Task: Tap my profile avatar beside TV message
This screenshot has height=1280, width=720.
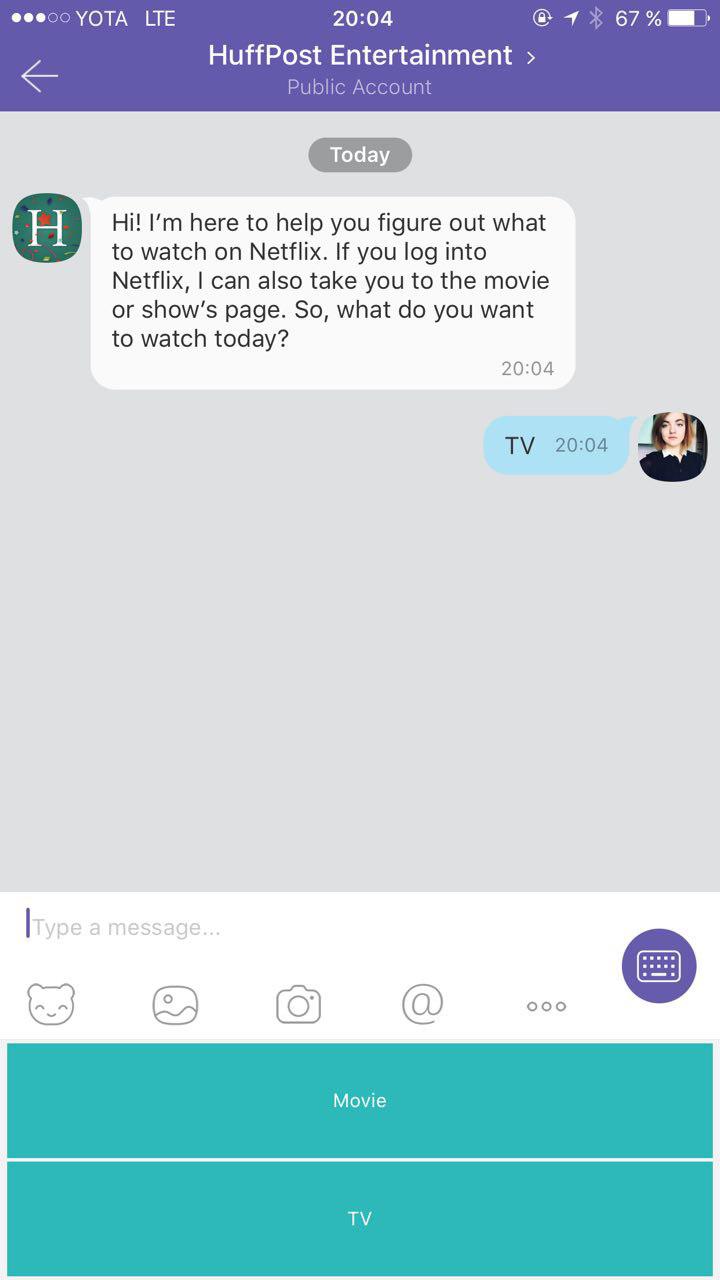Action: pyautogui.click(x=673, y=447)
